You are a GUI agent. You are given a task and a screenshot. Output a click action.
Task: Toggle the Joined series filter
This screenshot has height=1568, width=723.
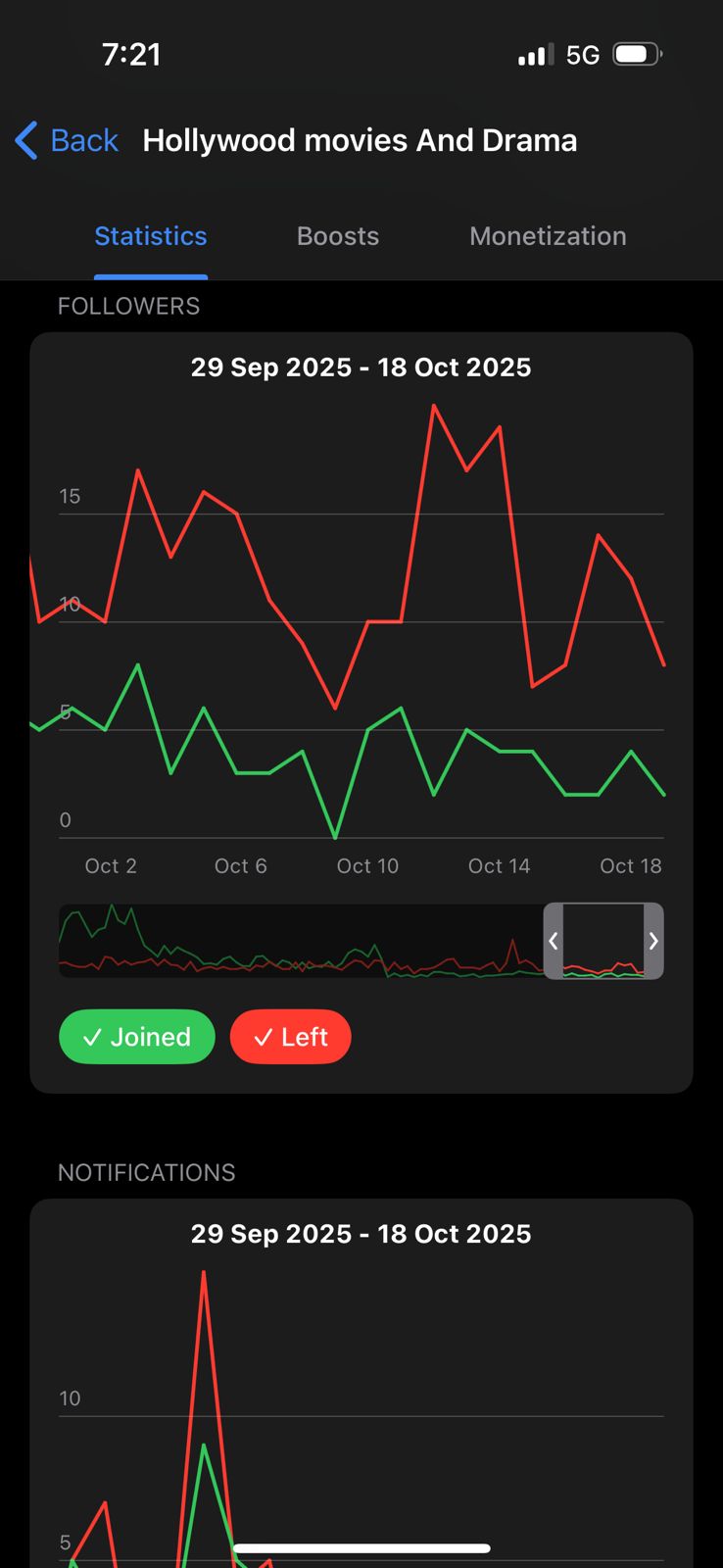coord(137,1037)
